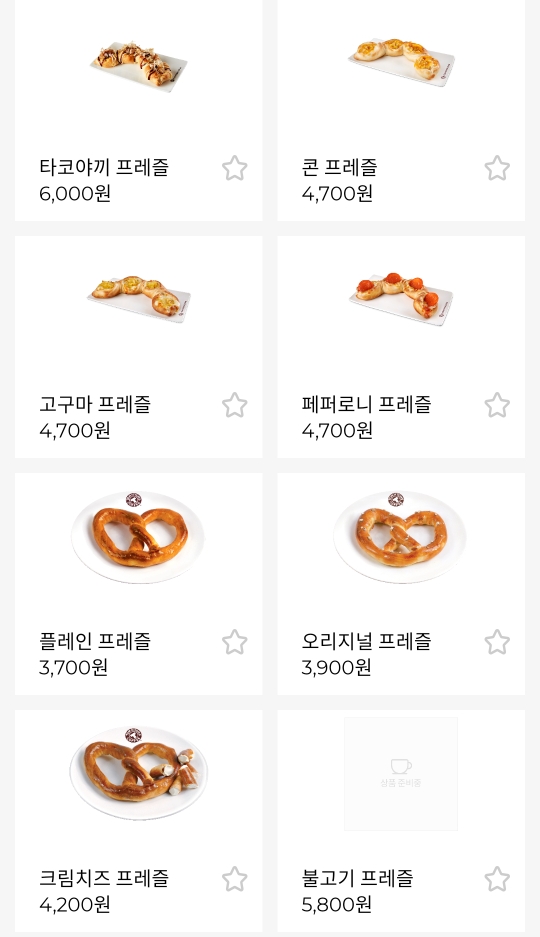540x937 pixels.
Task: View 크림치즈 프레즐 details
Action: [x=139, y=821]
